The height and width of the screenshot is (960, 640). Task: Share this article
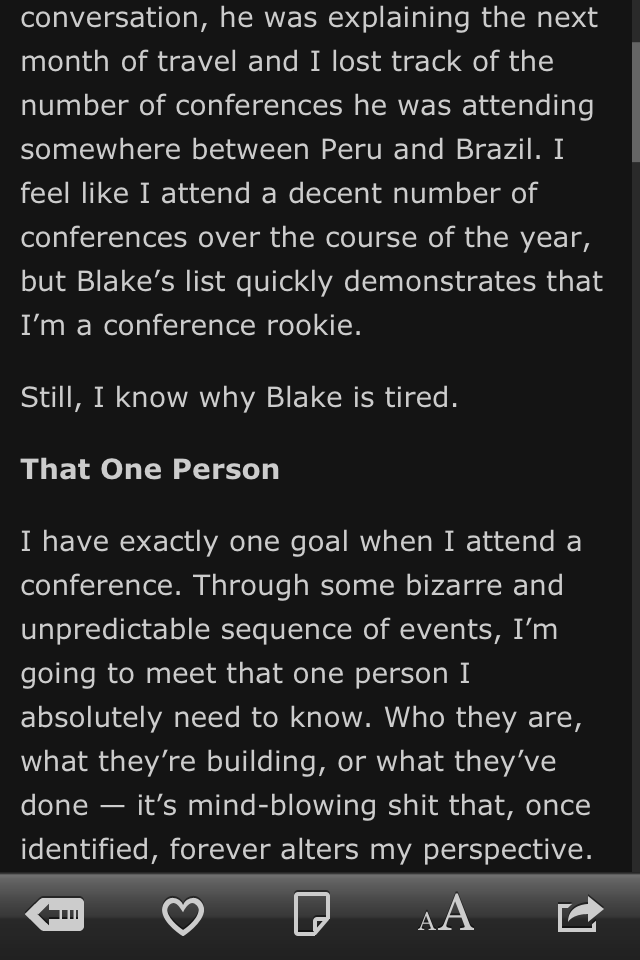[x=580, y=914]
